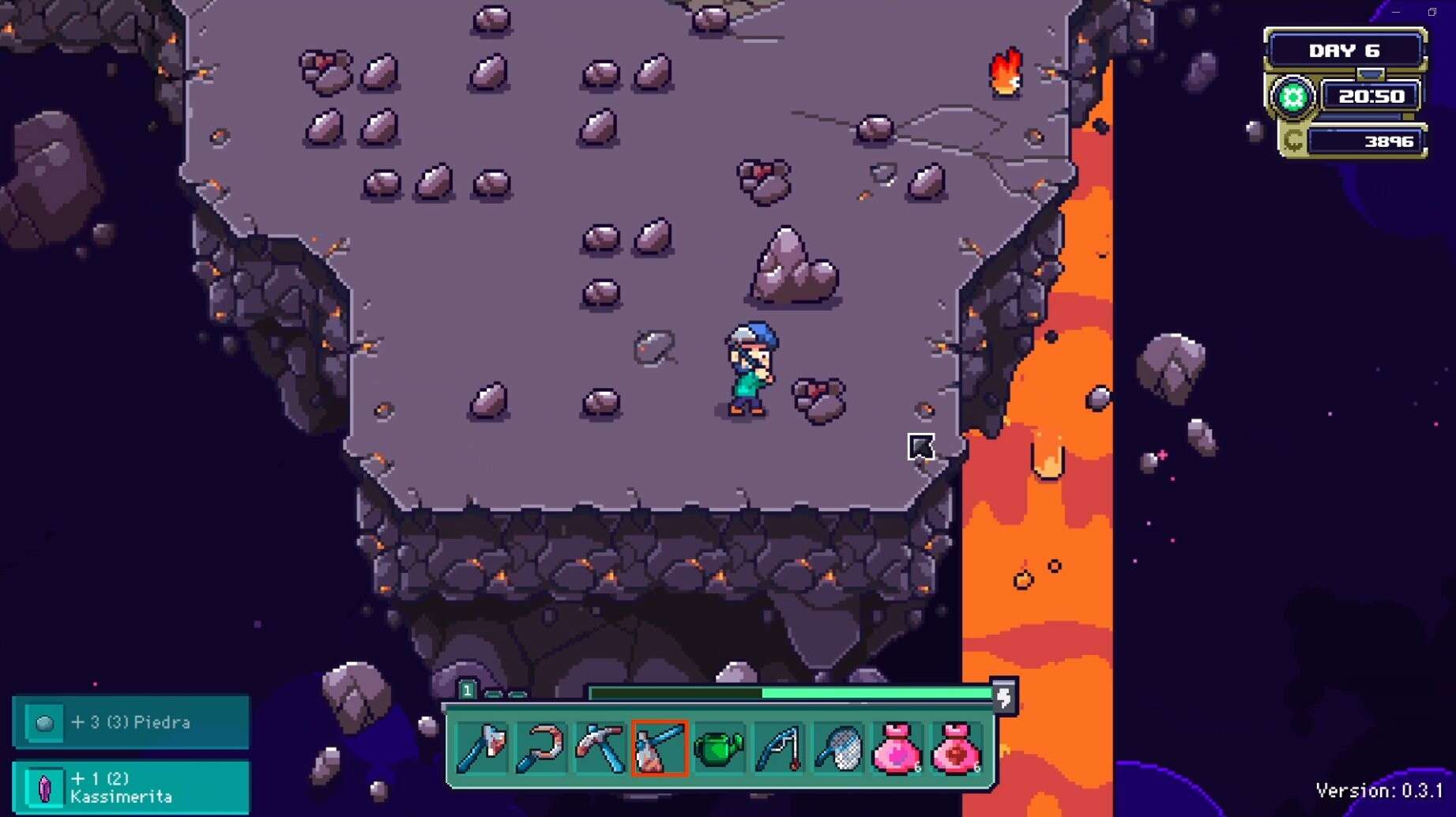Switch to the pickaxe
Screen dimensions: 1456x817
click(600, 747)
